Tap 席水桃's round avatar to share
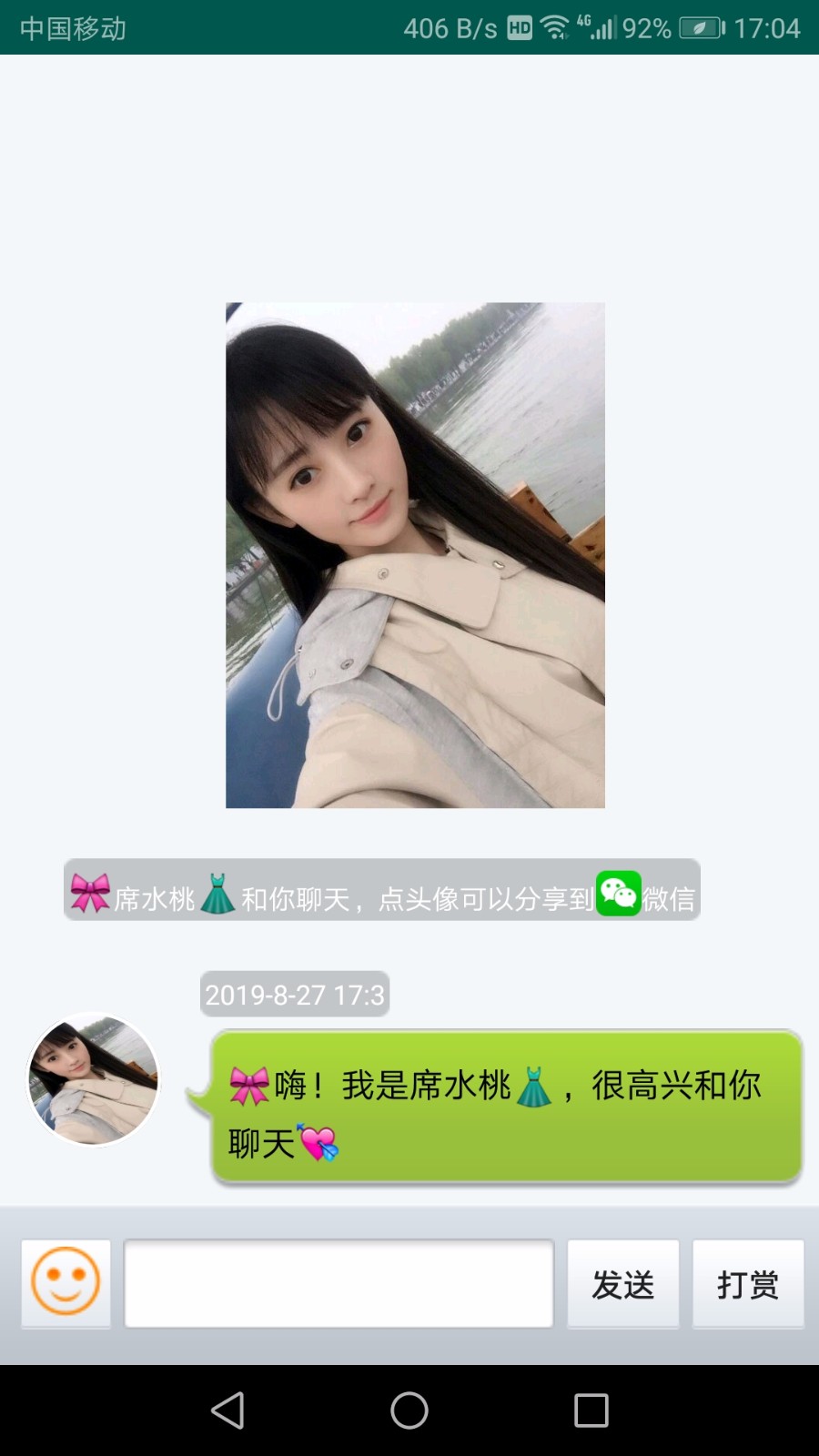Image resolution: width=819 pixels, height=1456 pixels. 93,1080
